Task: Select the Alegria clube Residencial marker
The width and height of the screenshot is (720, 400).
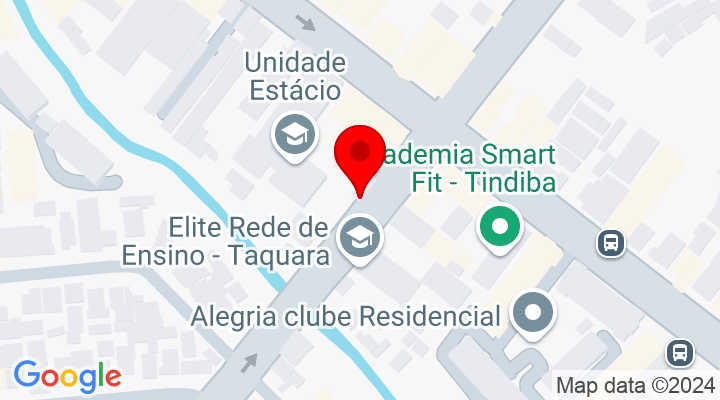Action: pos(532,312)
